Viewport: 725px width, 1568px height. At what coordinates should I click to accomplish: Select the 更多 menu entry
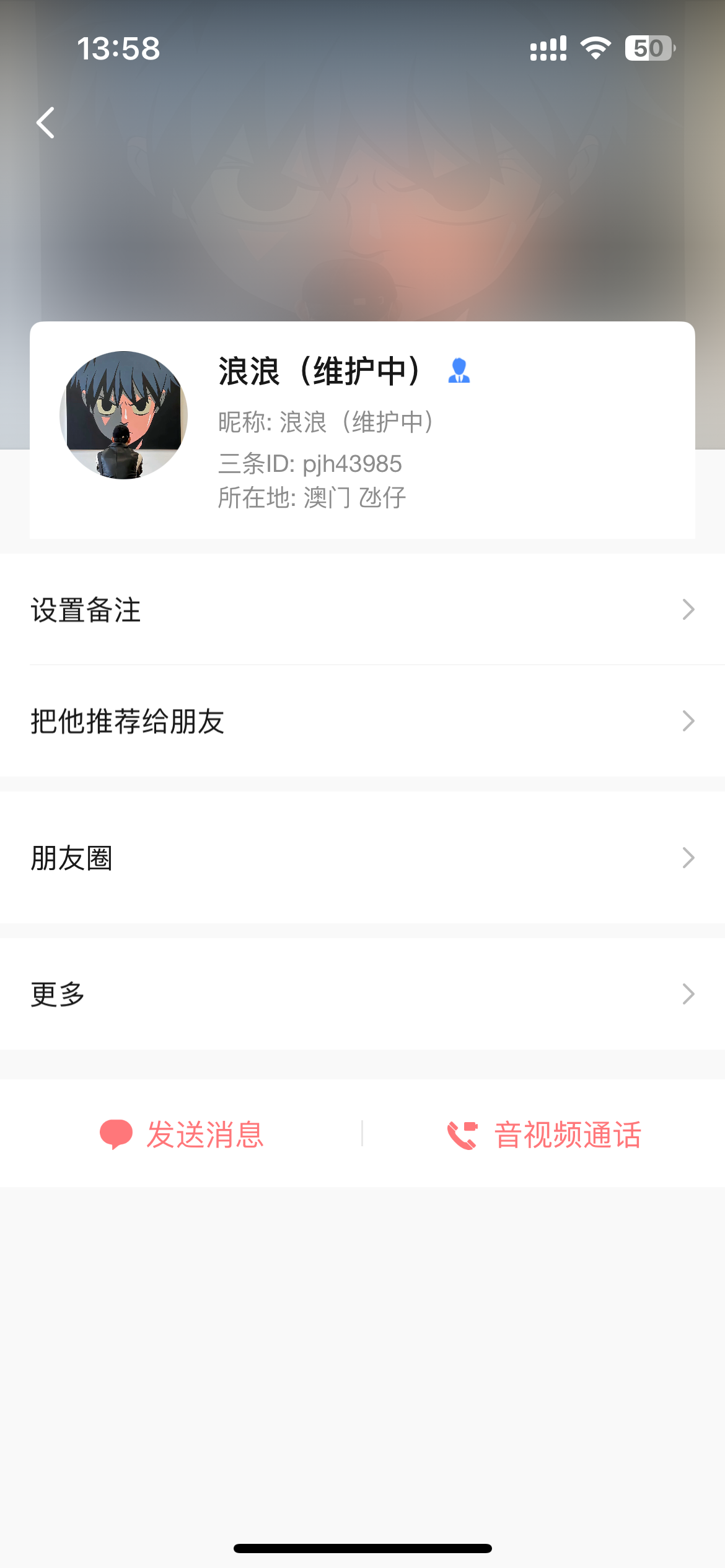click(x=59, y=994)
